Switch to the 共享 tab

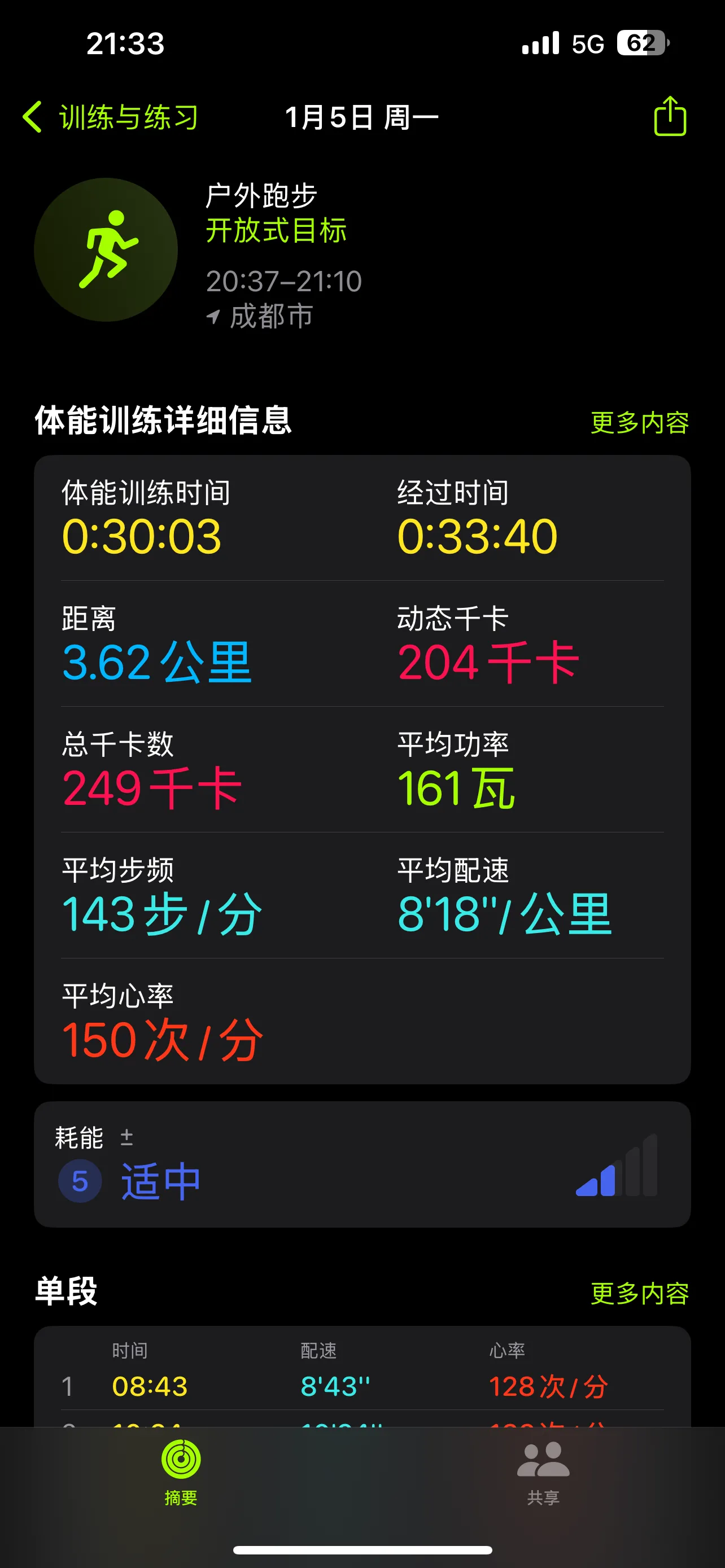coord(543,1470)
